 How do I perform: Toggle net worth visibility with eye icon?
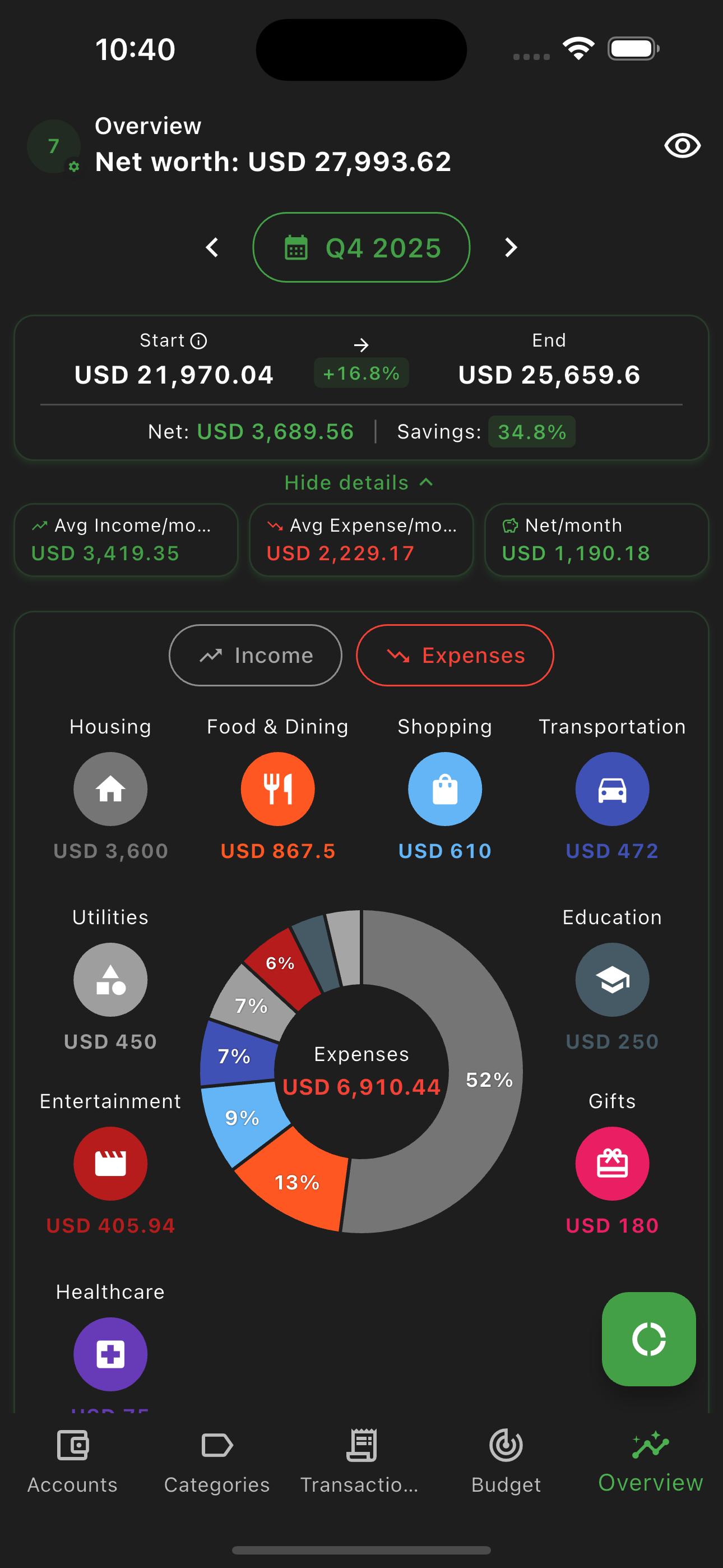click(682, 145)
